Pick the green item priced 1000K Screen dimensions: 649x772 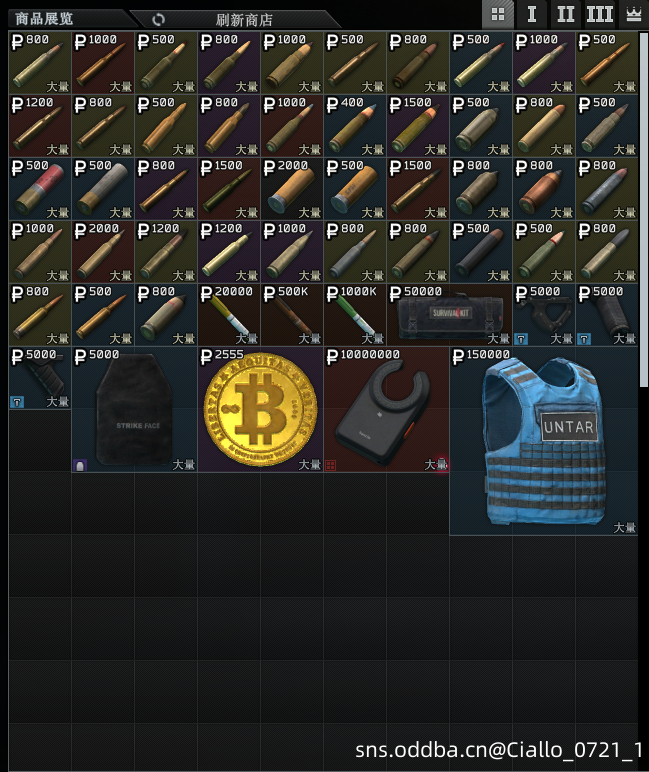355,315
